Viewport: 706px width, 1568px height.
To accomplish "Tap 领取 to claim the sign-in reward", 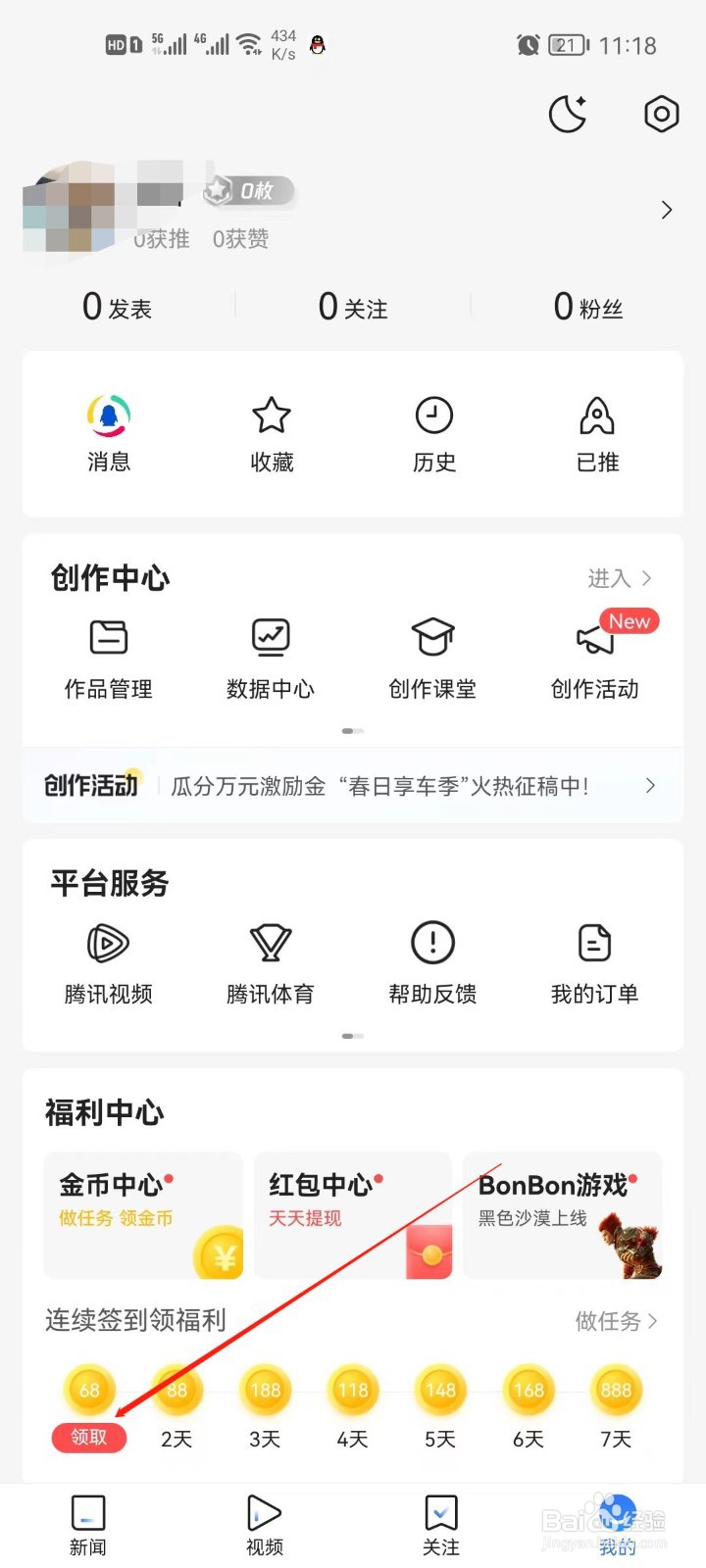I will (x=89, y=1438).
